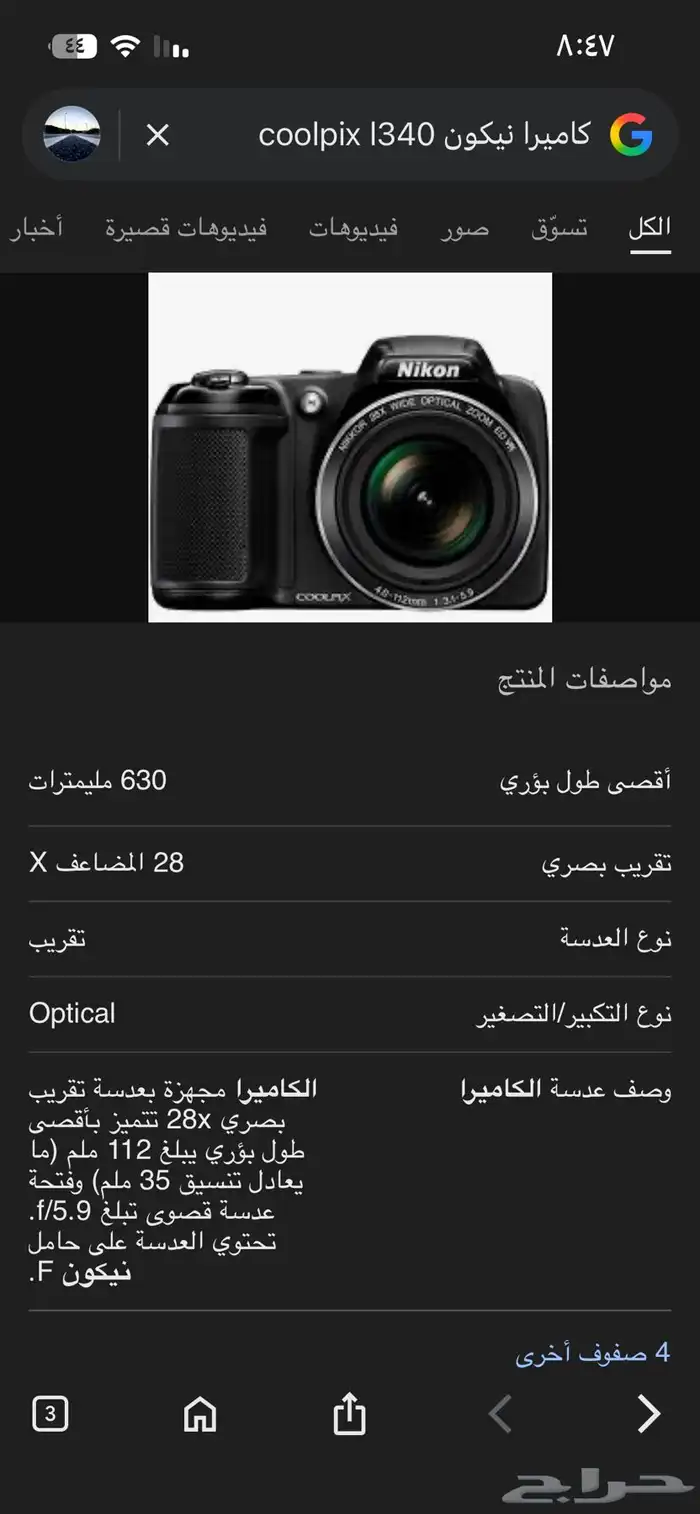
Task: Select the فيديوهات قصيرة short videos tab
Action: [x=186, y=228]
